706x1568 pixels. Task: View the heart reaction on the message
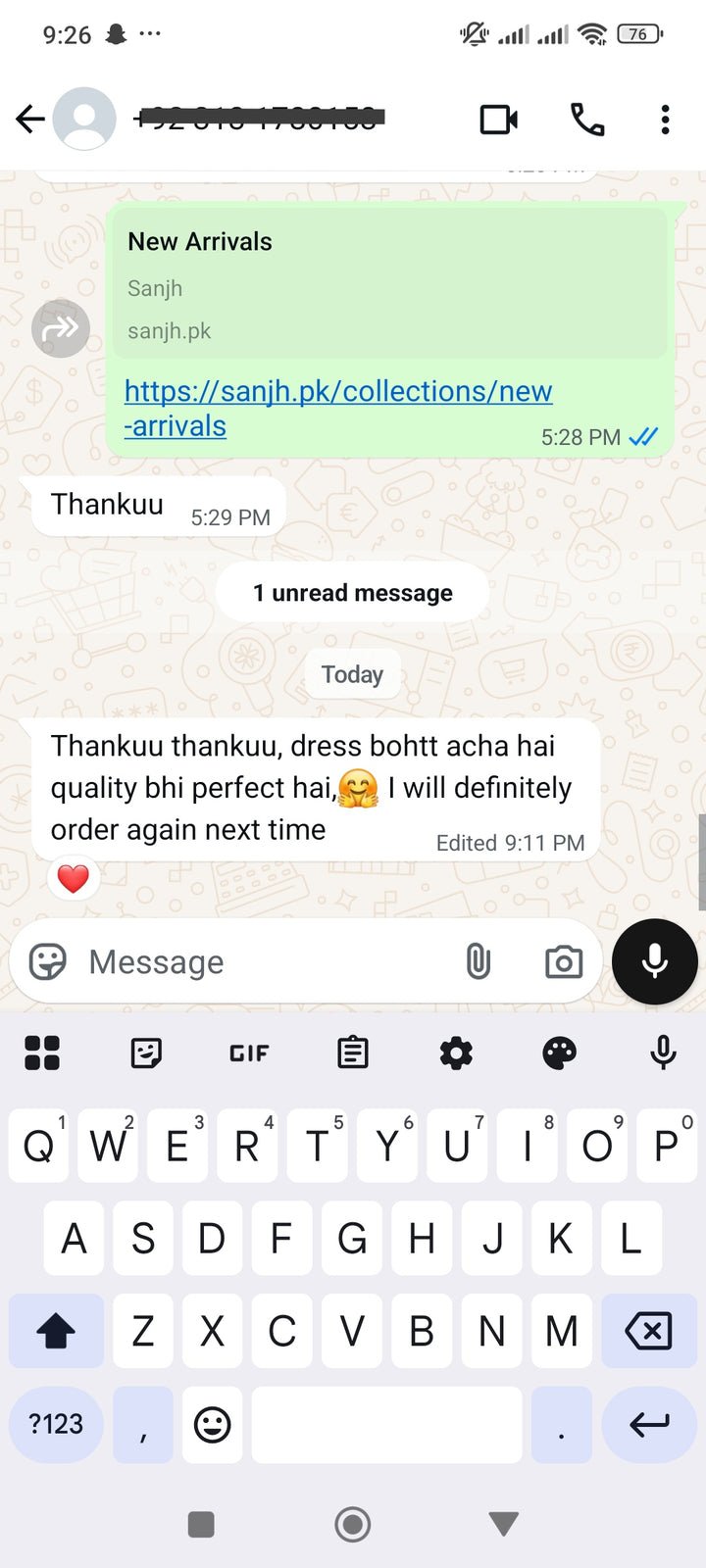74,879
